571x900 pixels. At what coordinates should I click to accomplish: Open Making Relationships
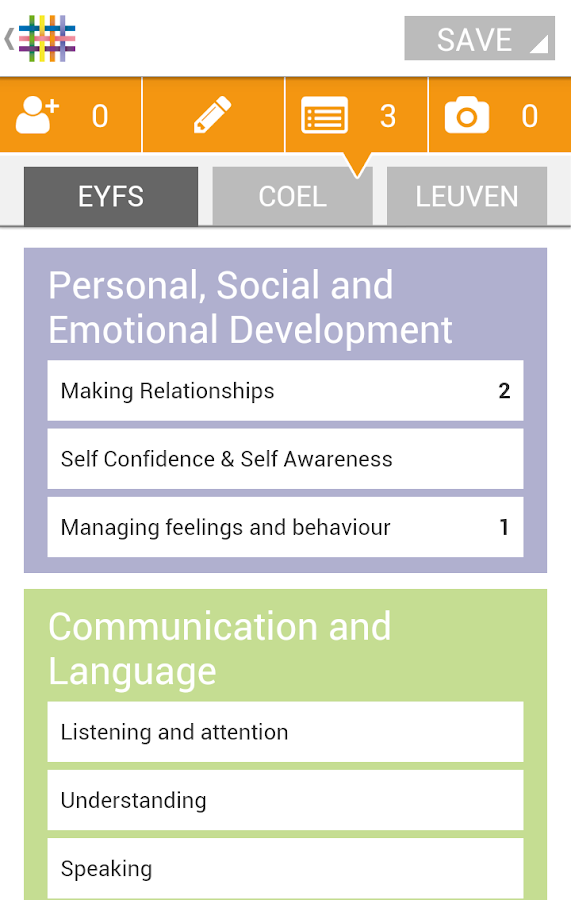coord(285,391)
